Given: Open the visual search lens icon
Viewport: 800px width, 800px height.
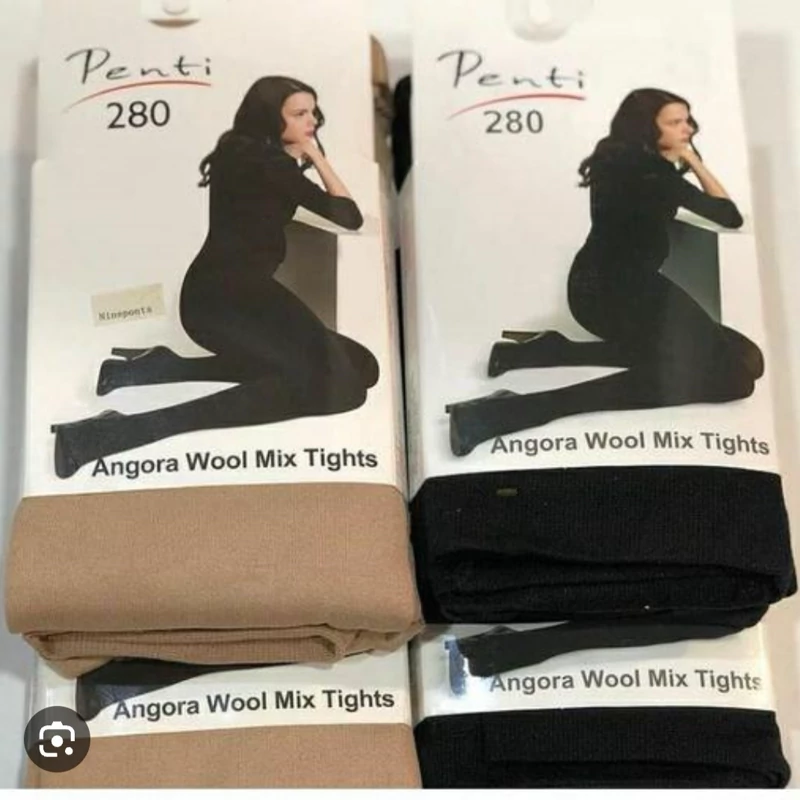Looking at the screenshot, I should 57,739.
